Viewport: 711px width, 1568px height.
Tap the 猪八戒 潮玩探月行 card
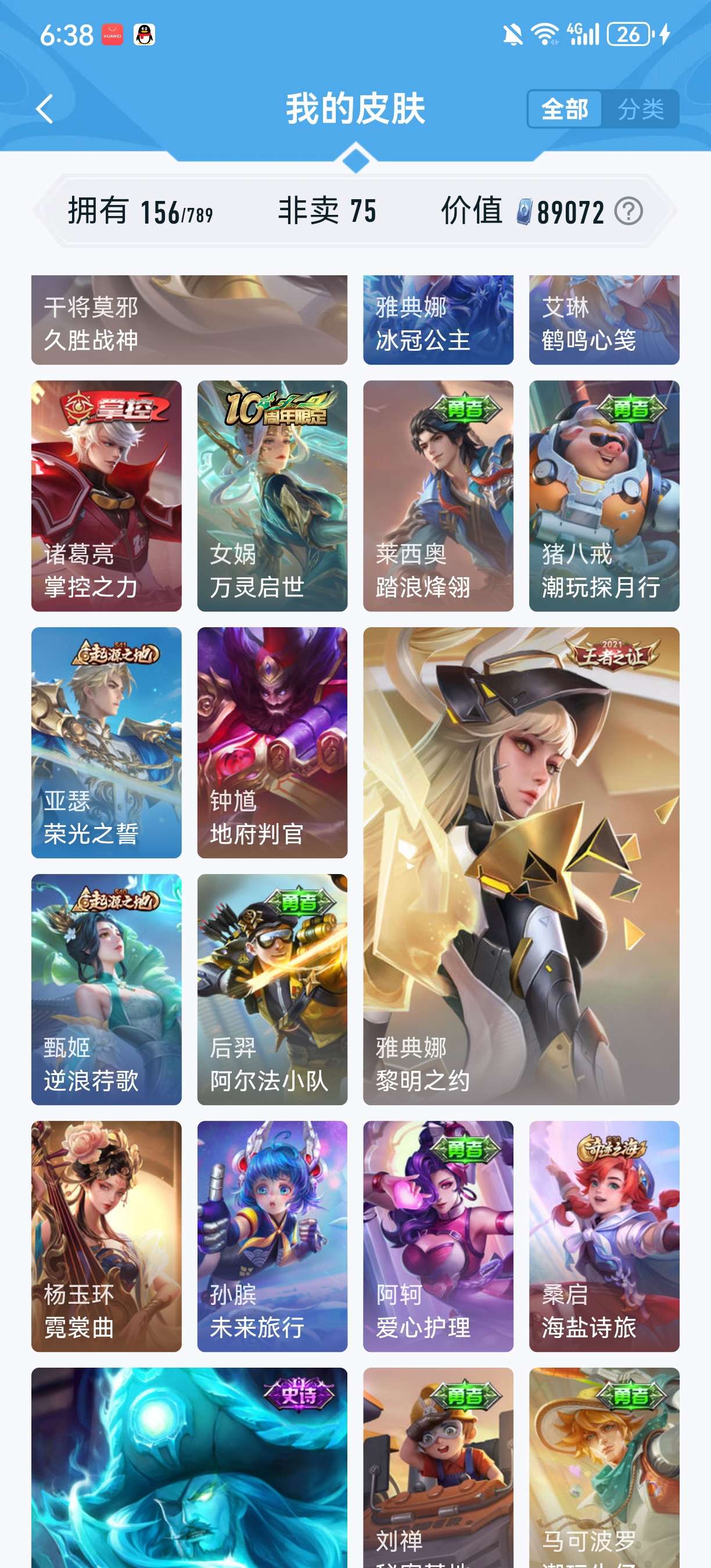[604, 495]
